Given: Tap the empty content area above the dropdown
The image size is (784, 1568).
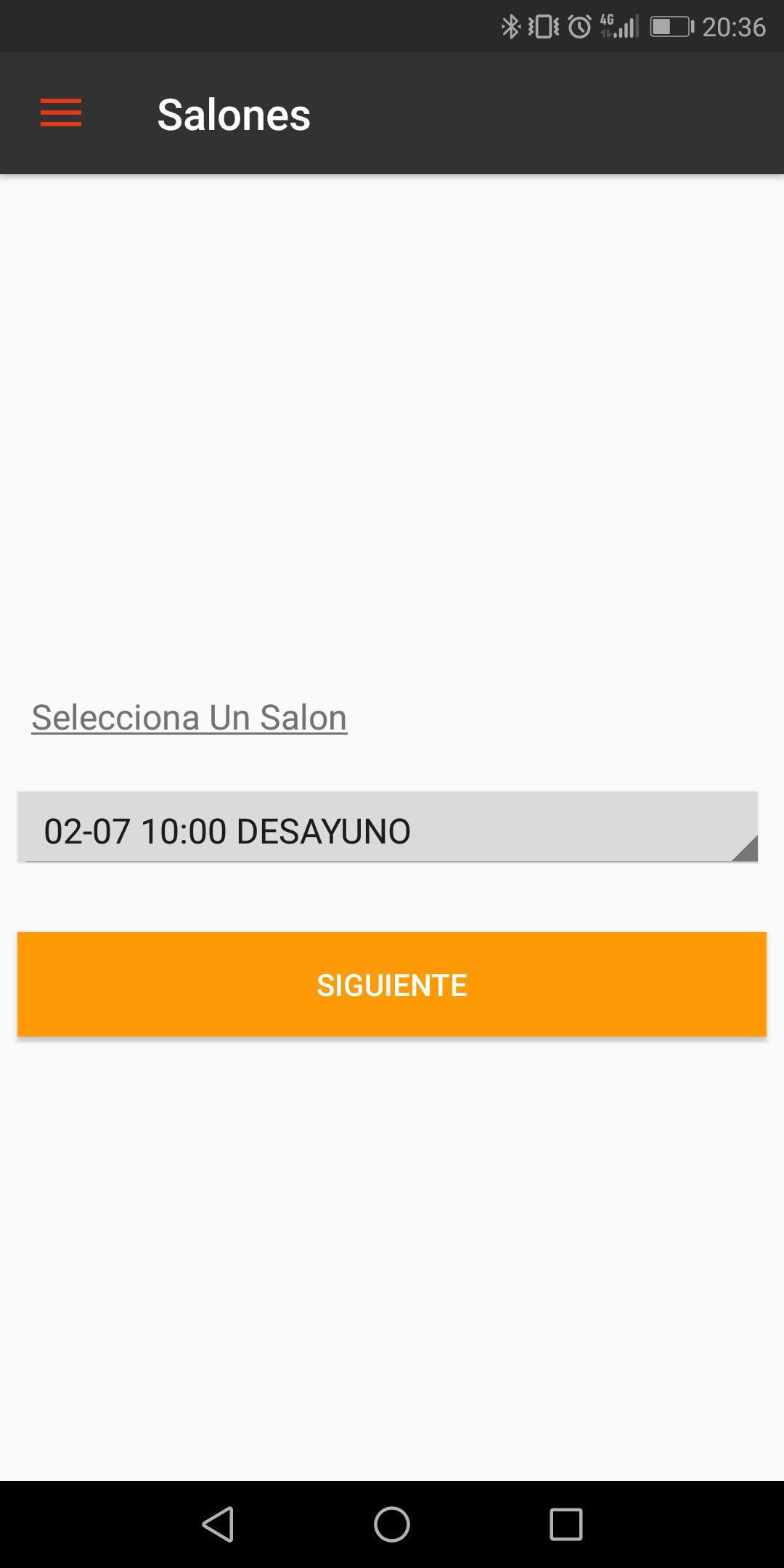Looking at the screenshot, I should (392, 436).
